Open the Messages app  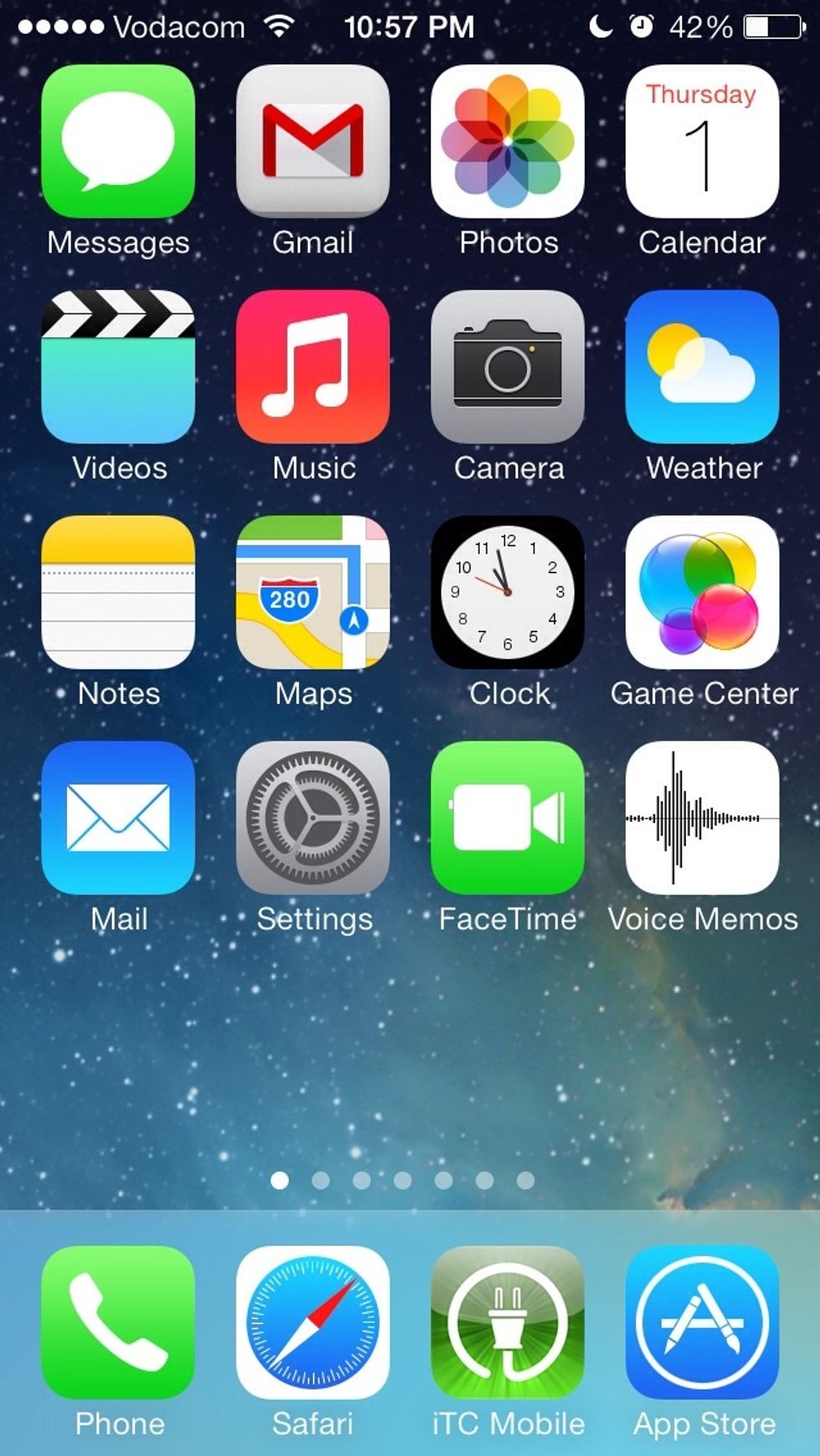[x=117, y=144]
